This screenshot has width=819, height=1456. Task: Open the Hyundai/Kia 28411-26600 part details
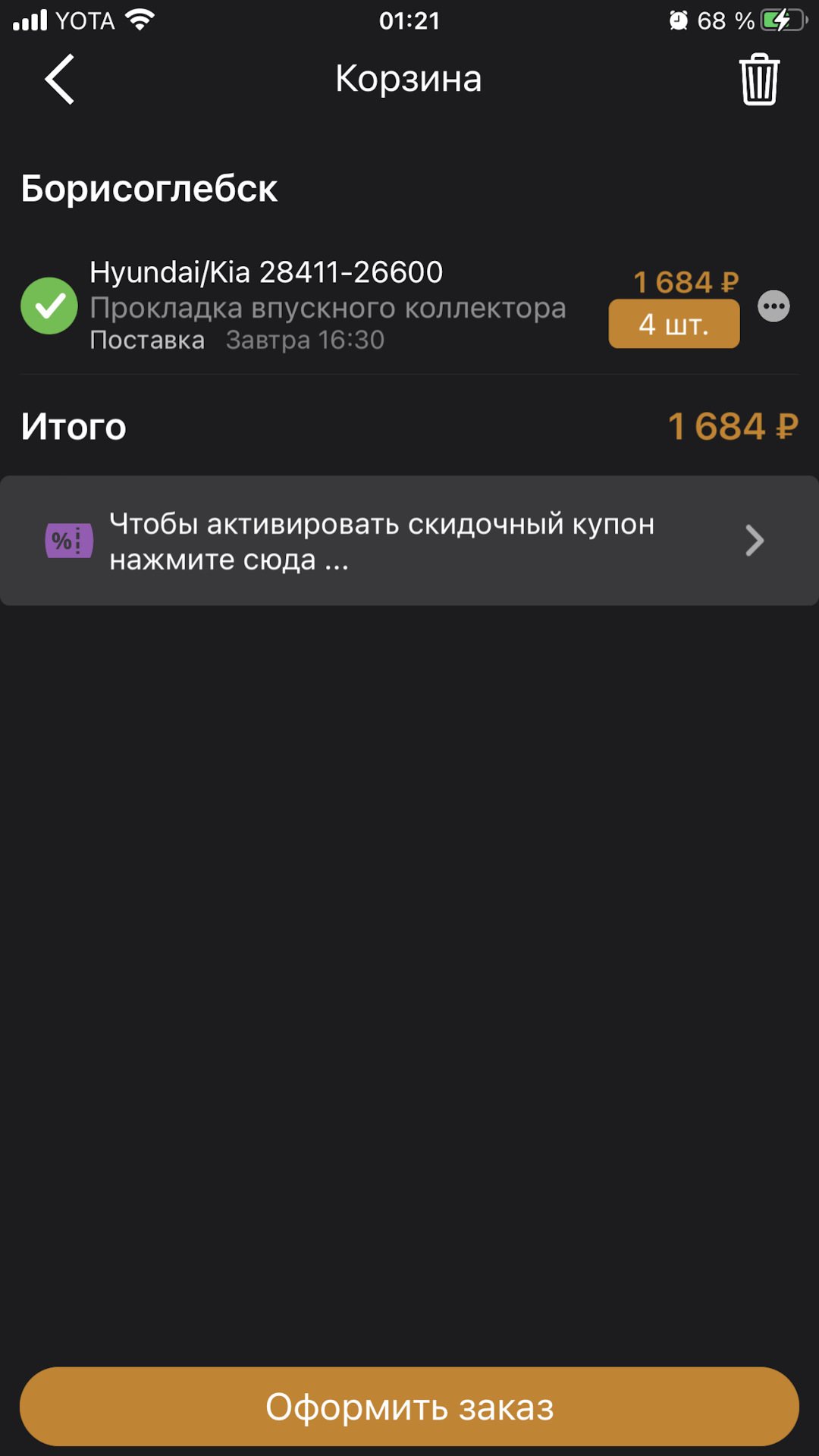pos(266,271)
